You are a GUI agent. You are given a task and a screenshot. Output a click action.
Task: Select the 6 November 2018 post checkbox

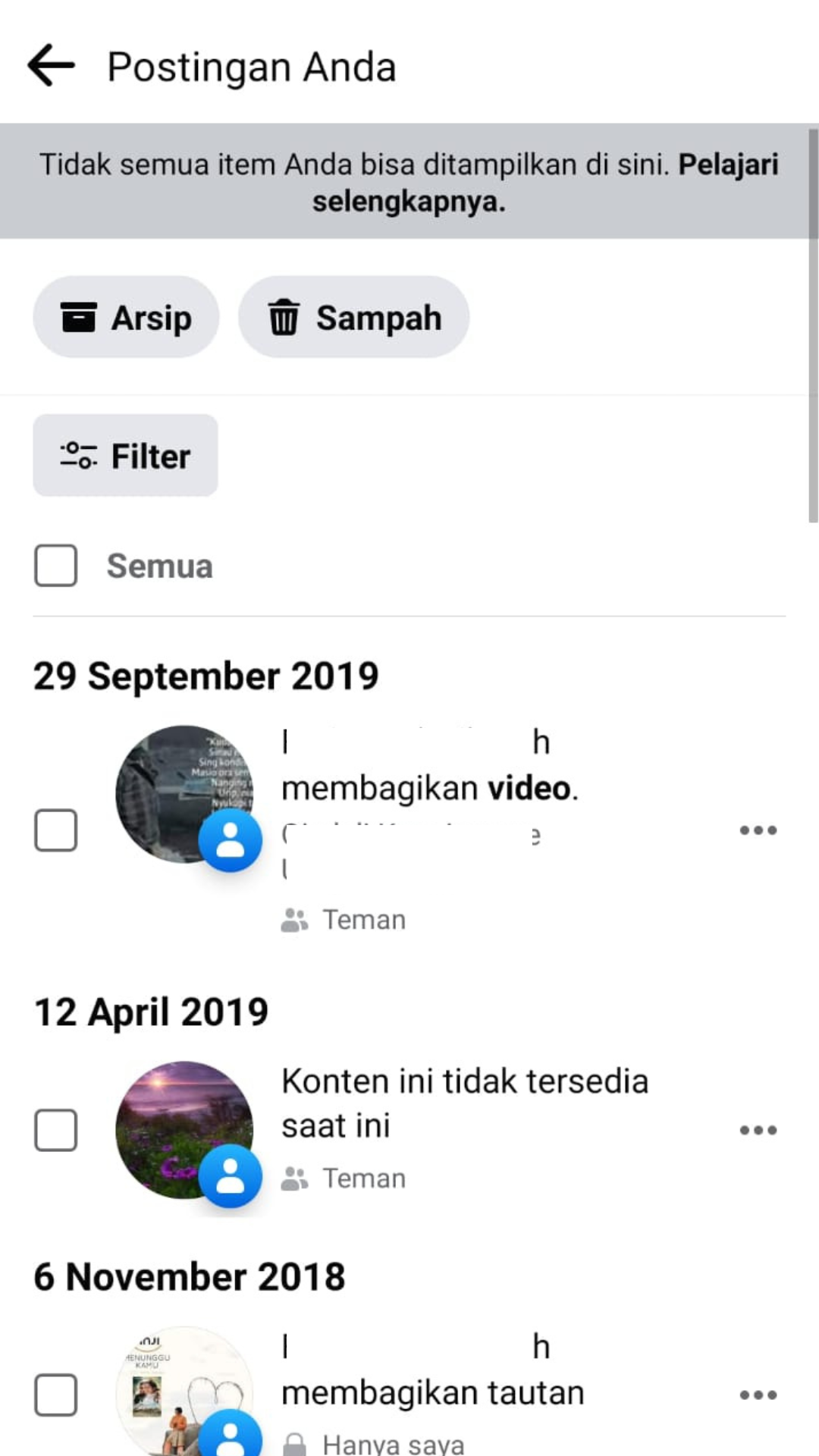[55, 1395]
